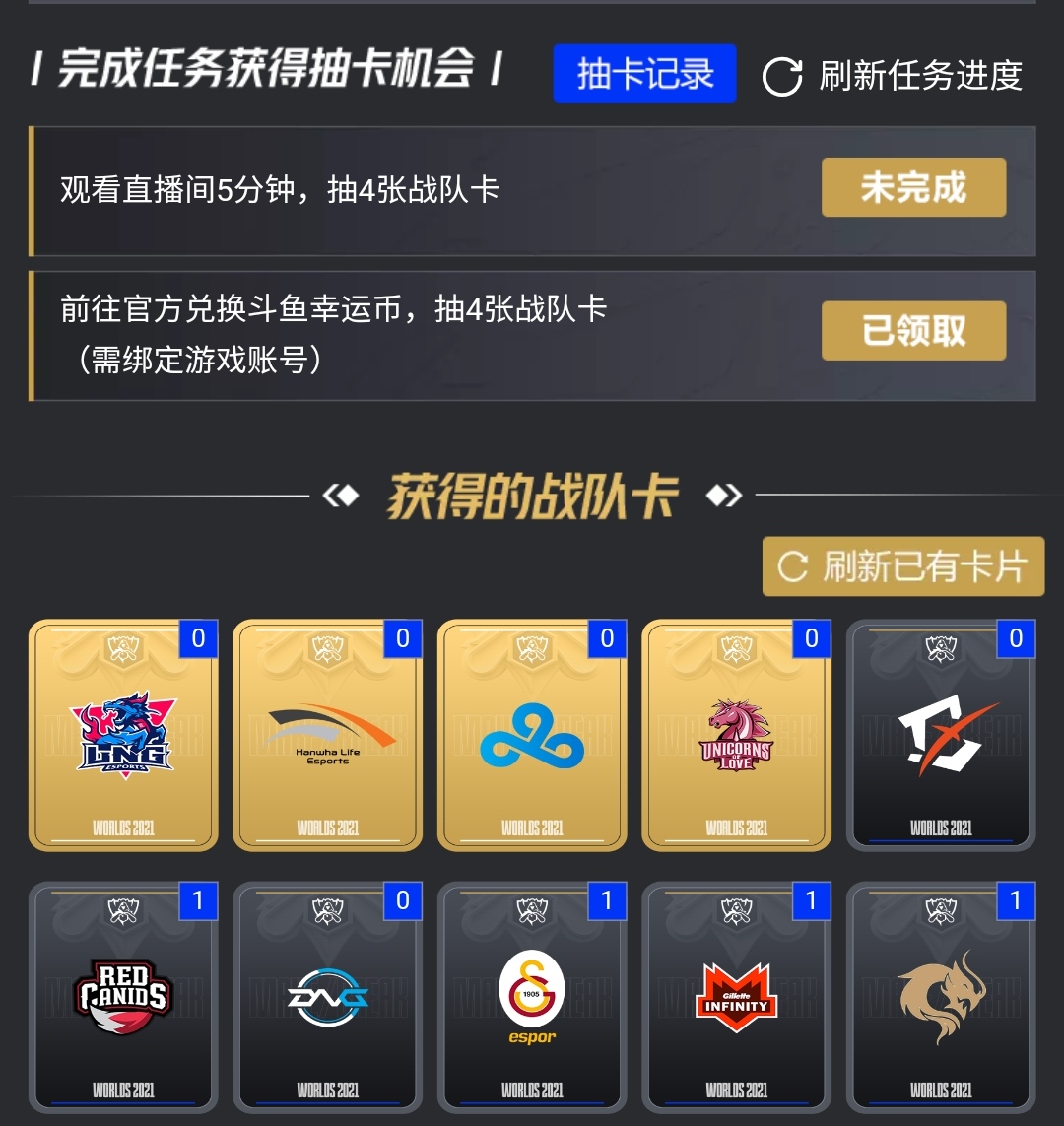Image resolution: width=1064 pixels, height=1126 pixels.
Task: Open the DFM team card
Action: (x=328, y=997)
